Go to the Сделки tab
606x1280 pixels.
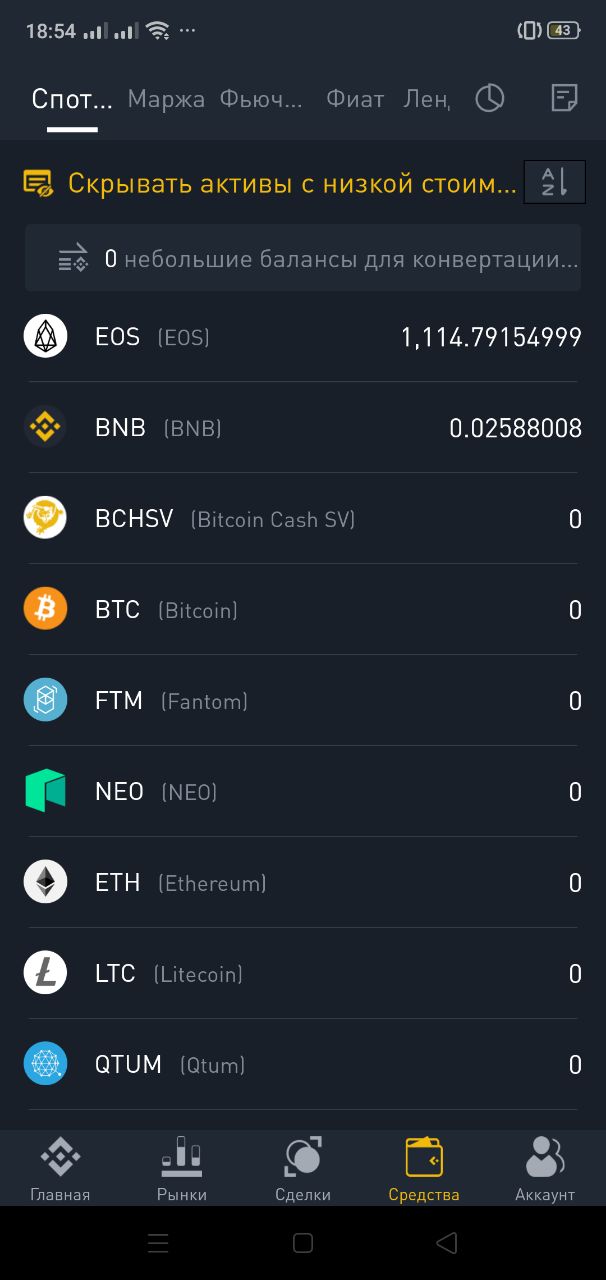[303, 1169]
